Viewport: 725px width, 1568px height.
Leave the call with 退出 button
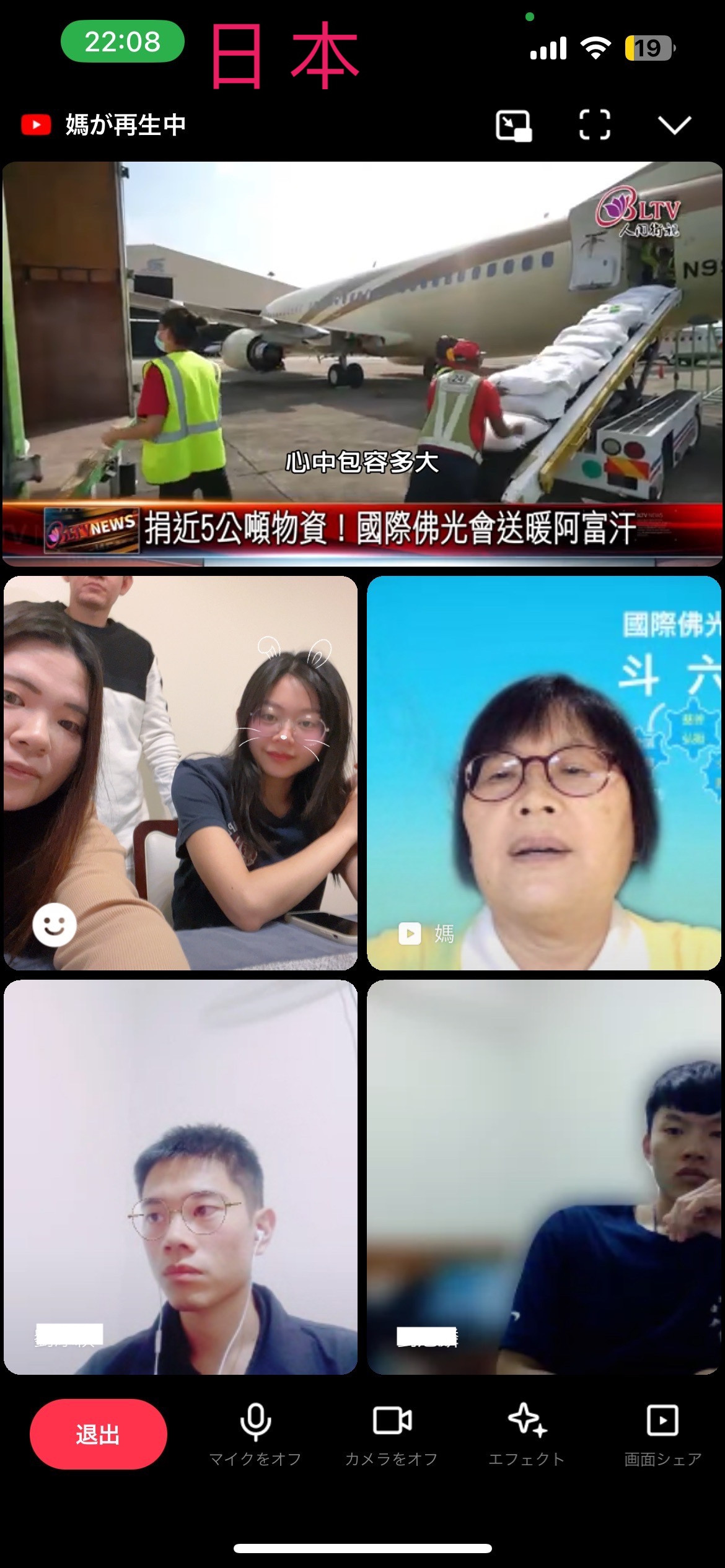[98, 1434]
